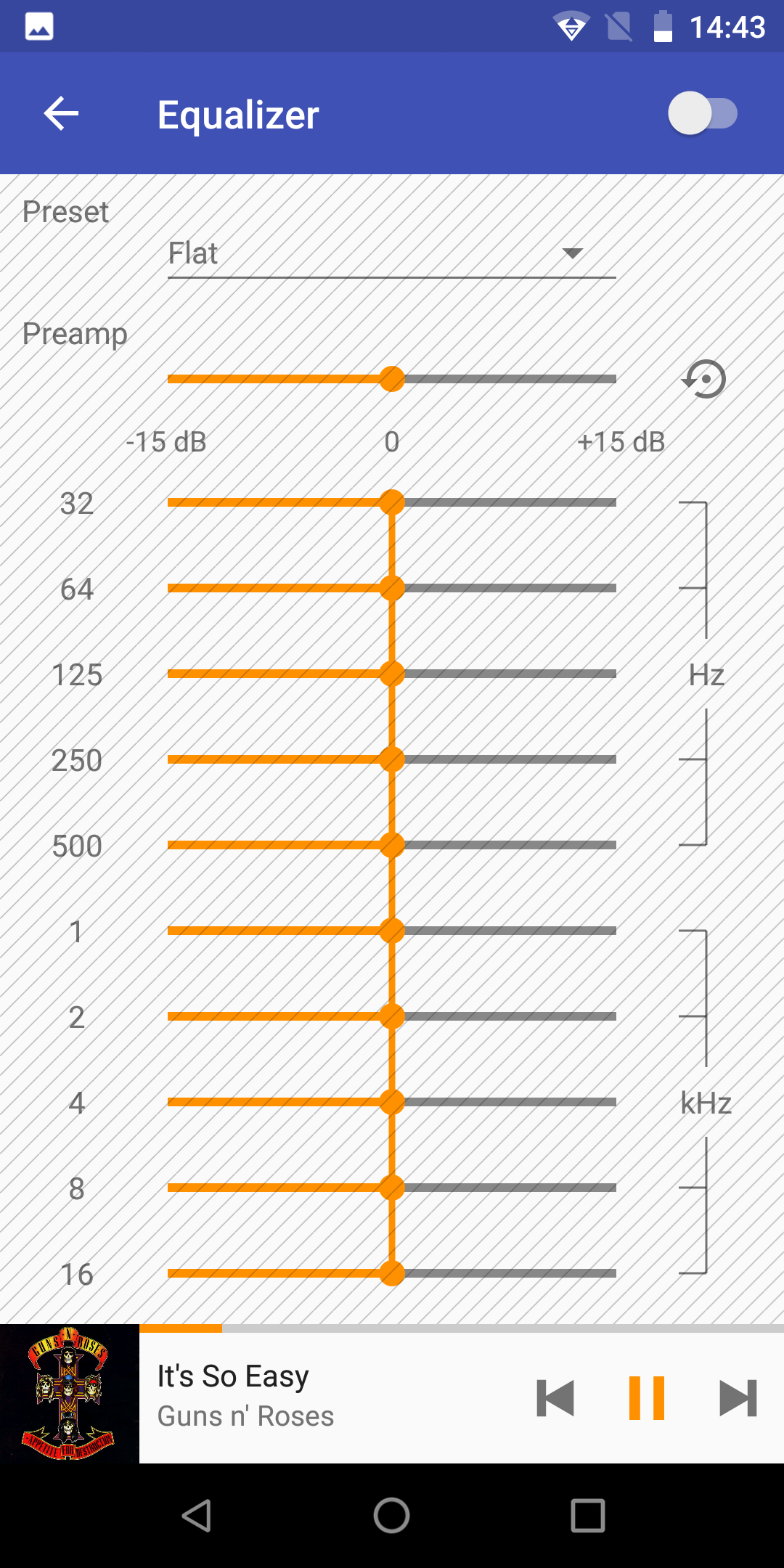Adjust the 1 kHz band slider
The width and height of the screenshot is (784, 1568).
point(392,931)
